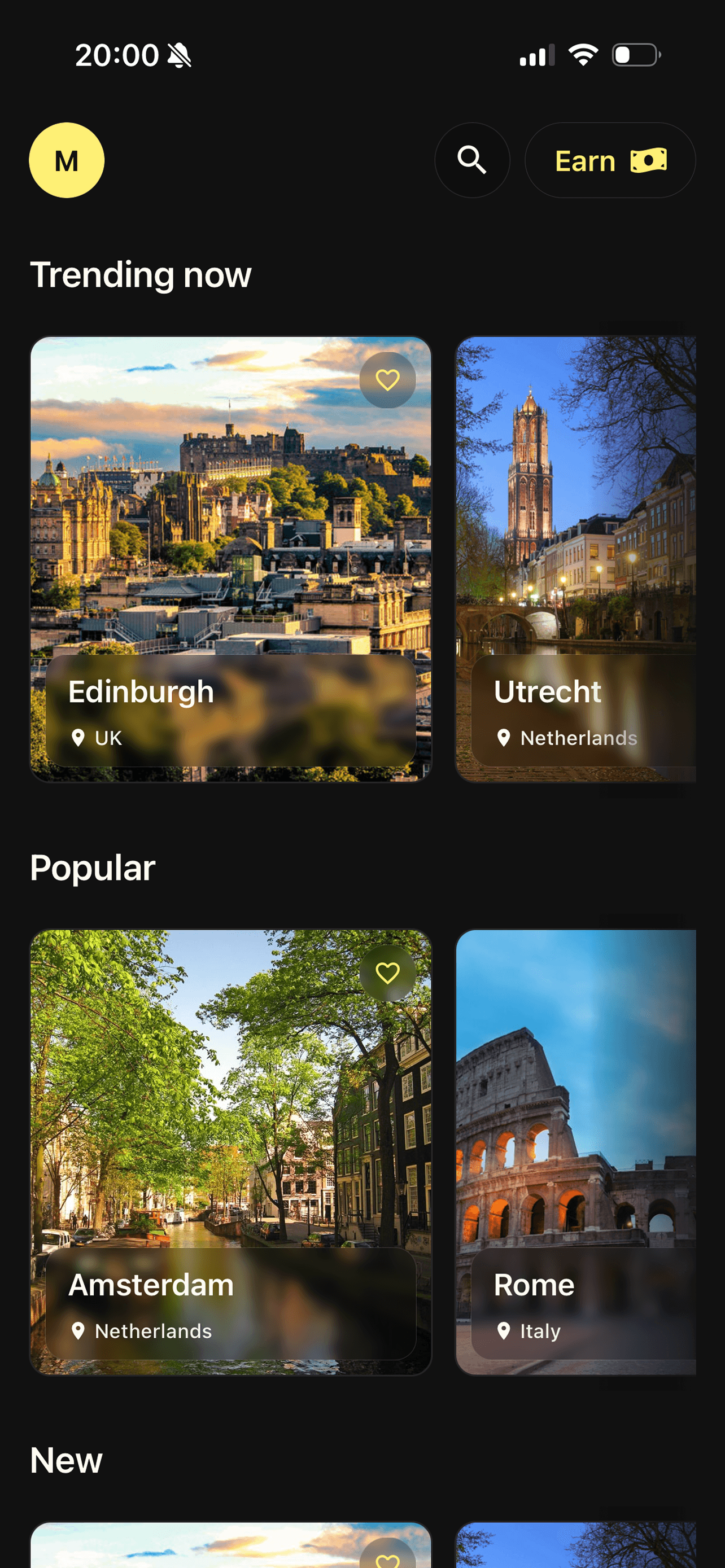
Task: Select the Popular section header
Action: click(93, 867)
